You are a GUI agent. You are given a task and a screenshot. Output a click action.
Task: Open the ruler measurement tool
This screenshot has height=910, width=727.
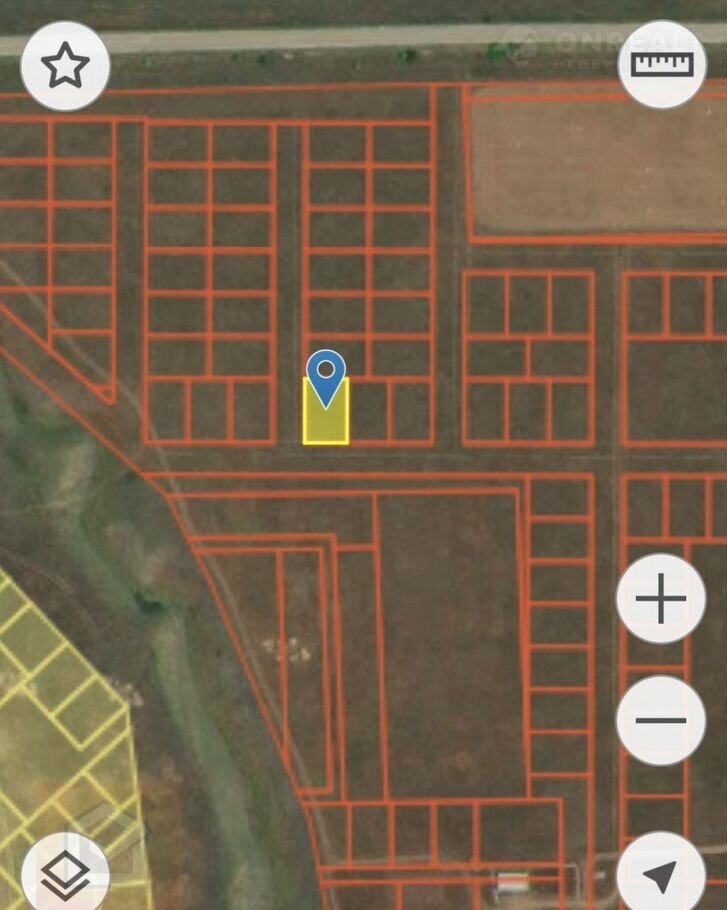tap(662, 64)
